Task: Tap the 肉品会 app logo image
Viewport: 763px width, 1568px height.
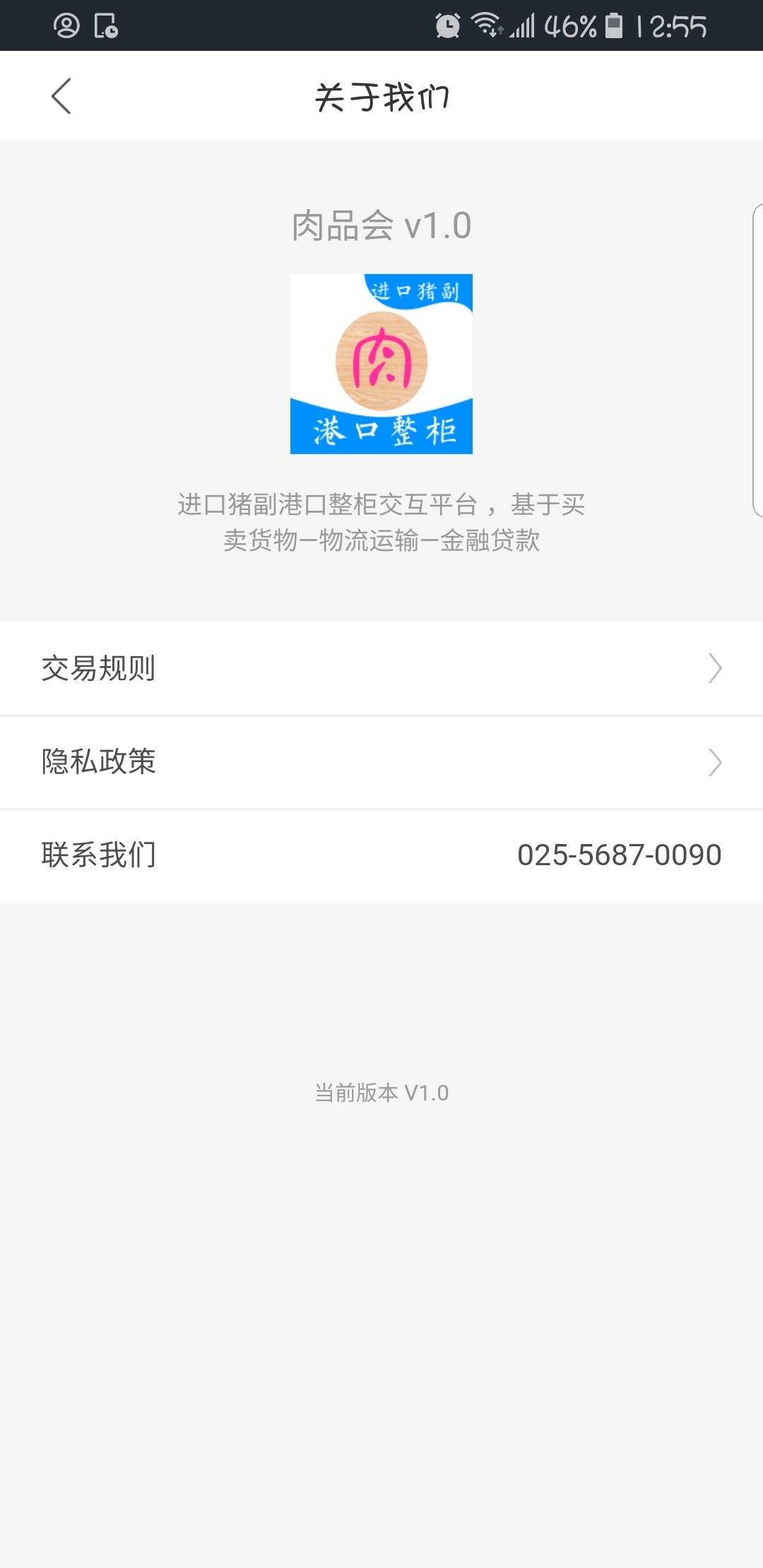Action: (x=381, y=364)
